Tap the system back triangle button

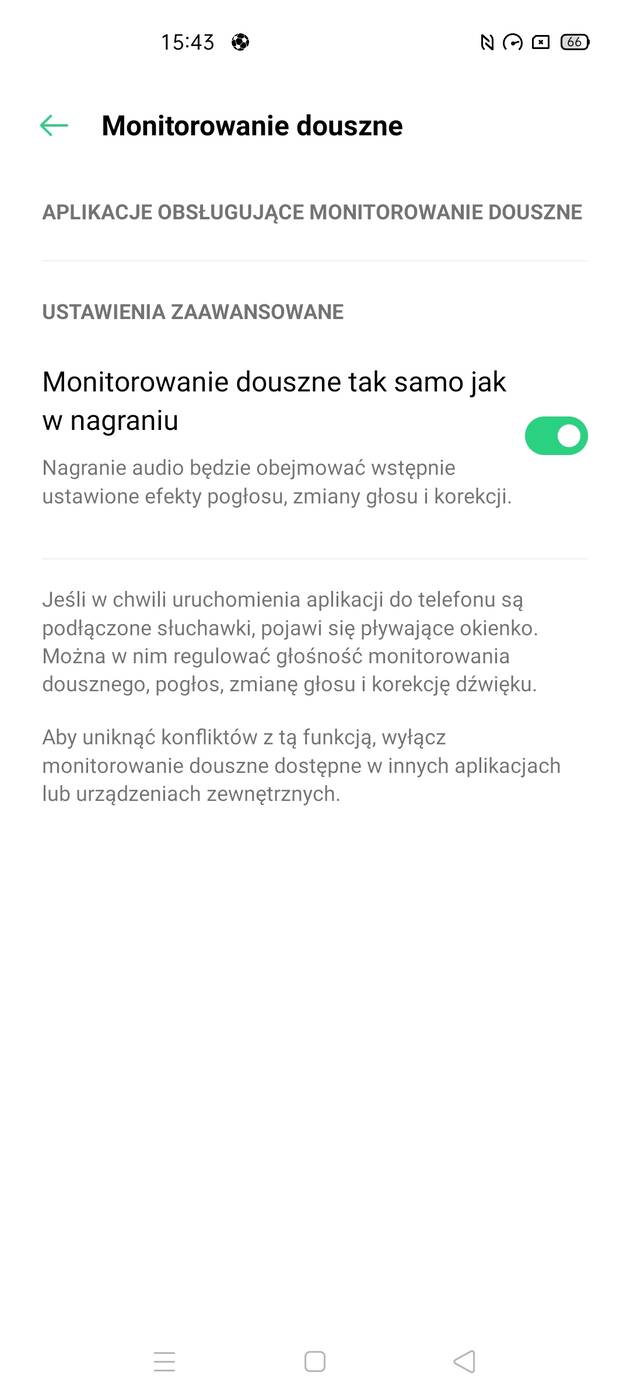point(464,1361)
